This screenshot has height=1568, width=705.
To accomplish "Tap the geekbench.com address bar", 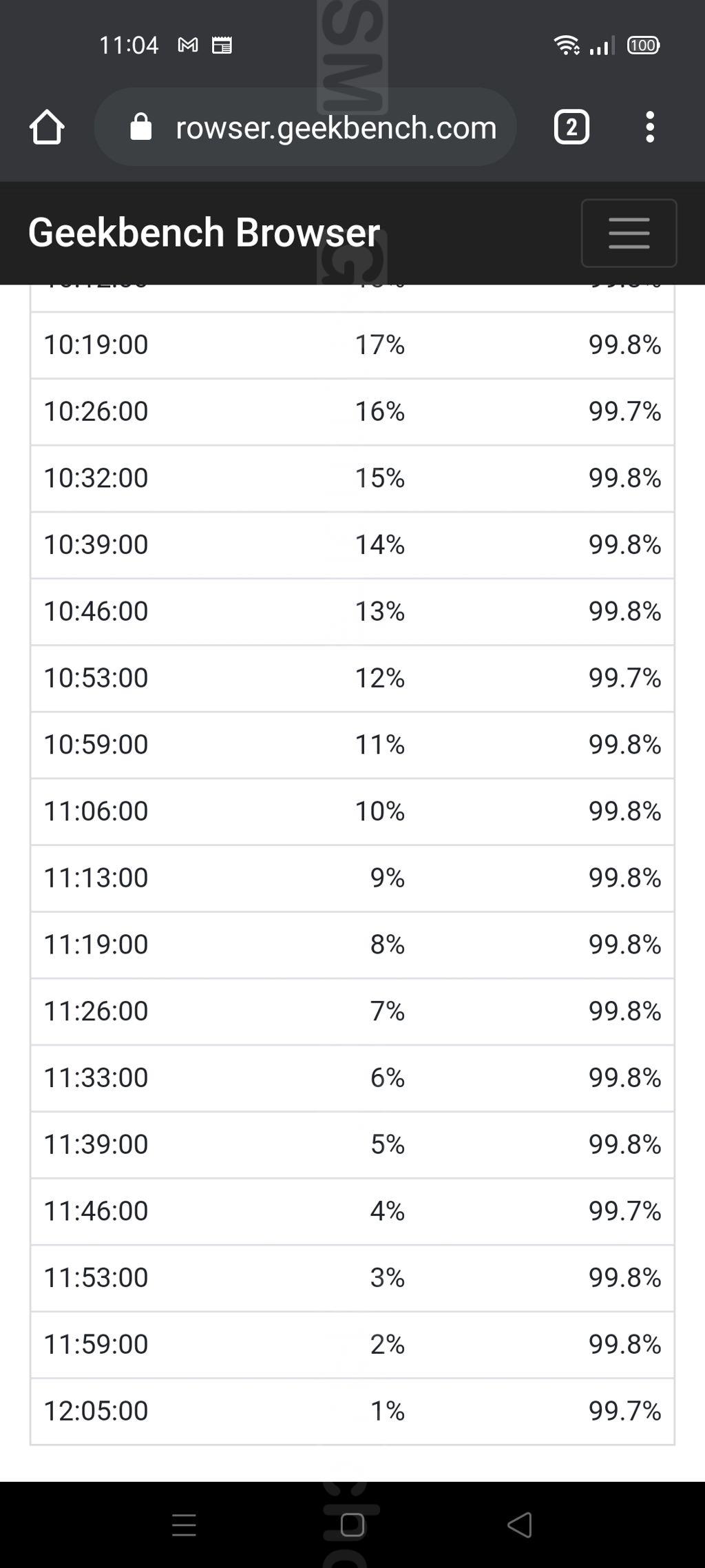I will (x=306, y=127).
